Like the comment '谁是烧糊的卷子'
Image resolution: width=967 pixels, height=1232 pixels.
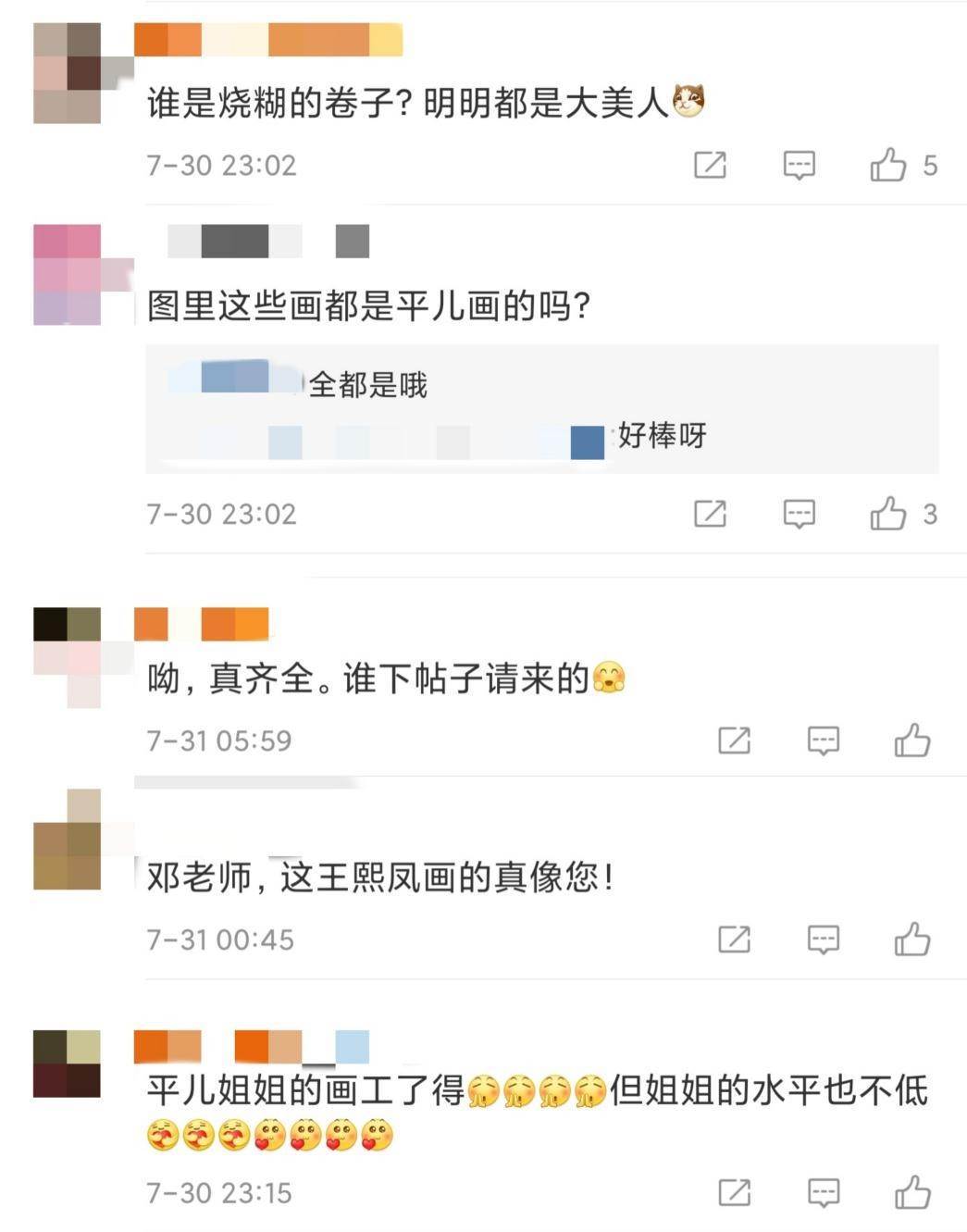(x=888, y=165)
